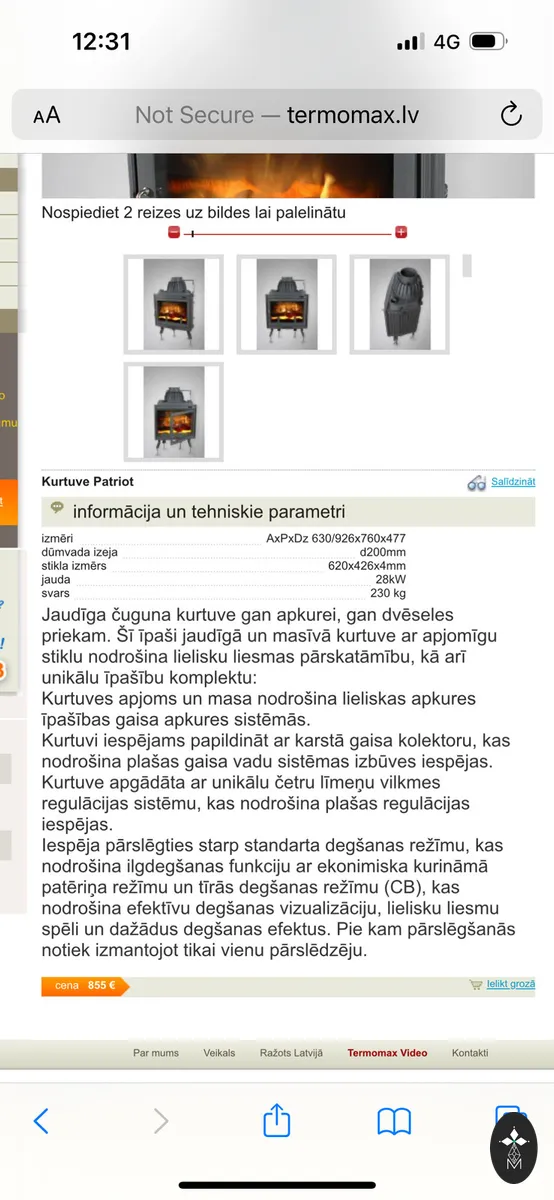Increase image zoom with the plus button
The width and height of the screenshot is (554, 1200).
(401, 232)
